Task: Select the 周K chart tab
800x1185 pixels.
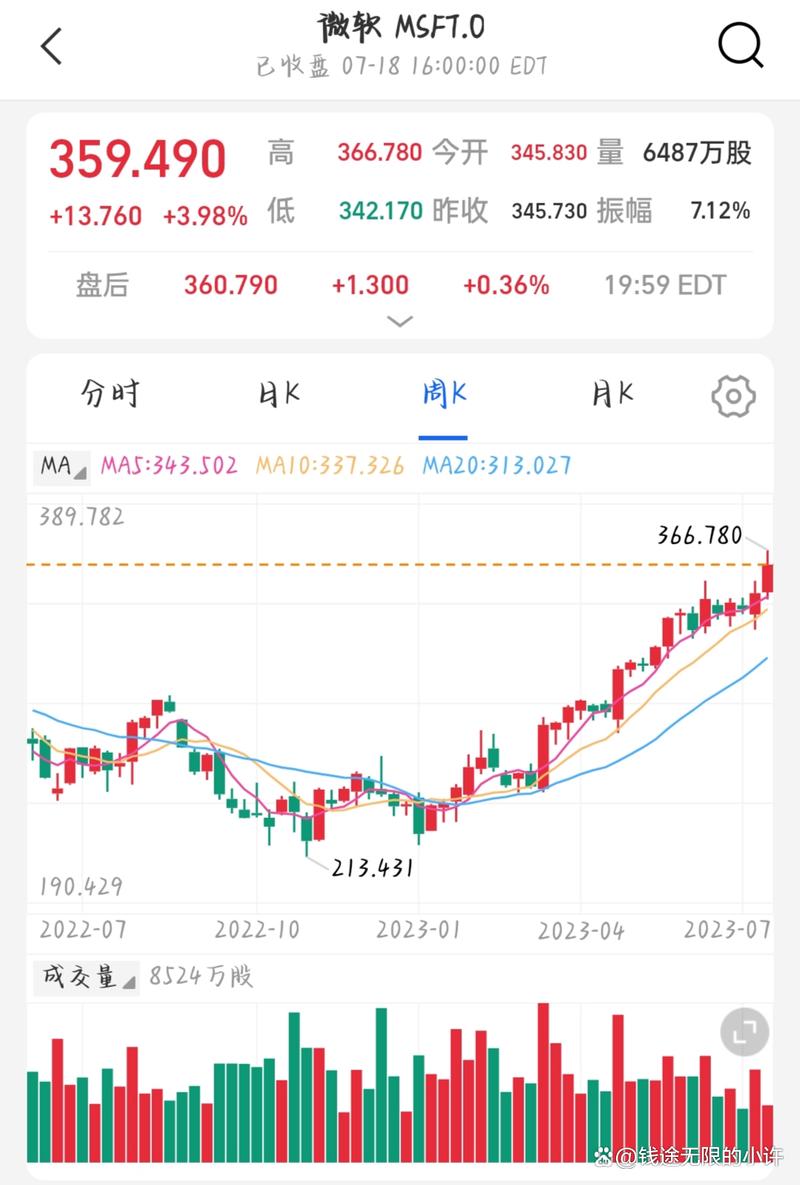Action: 443,395
